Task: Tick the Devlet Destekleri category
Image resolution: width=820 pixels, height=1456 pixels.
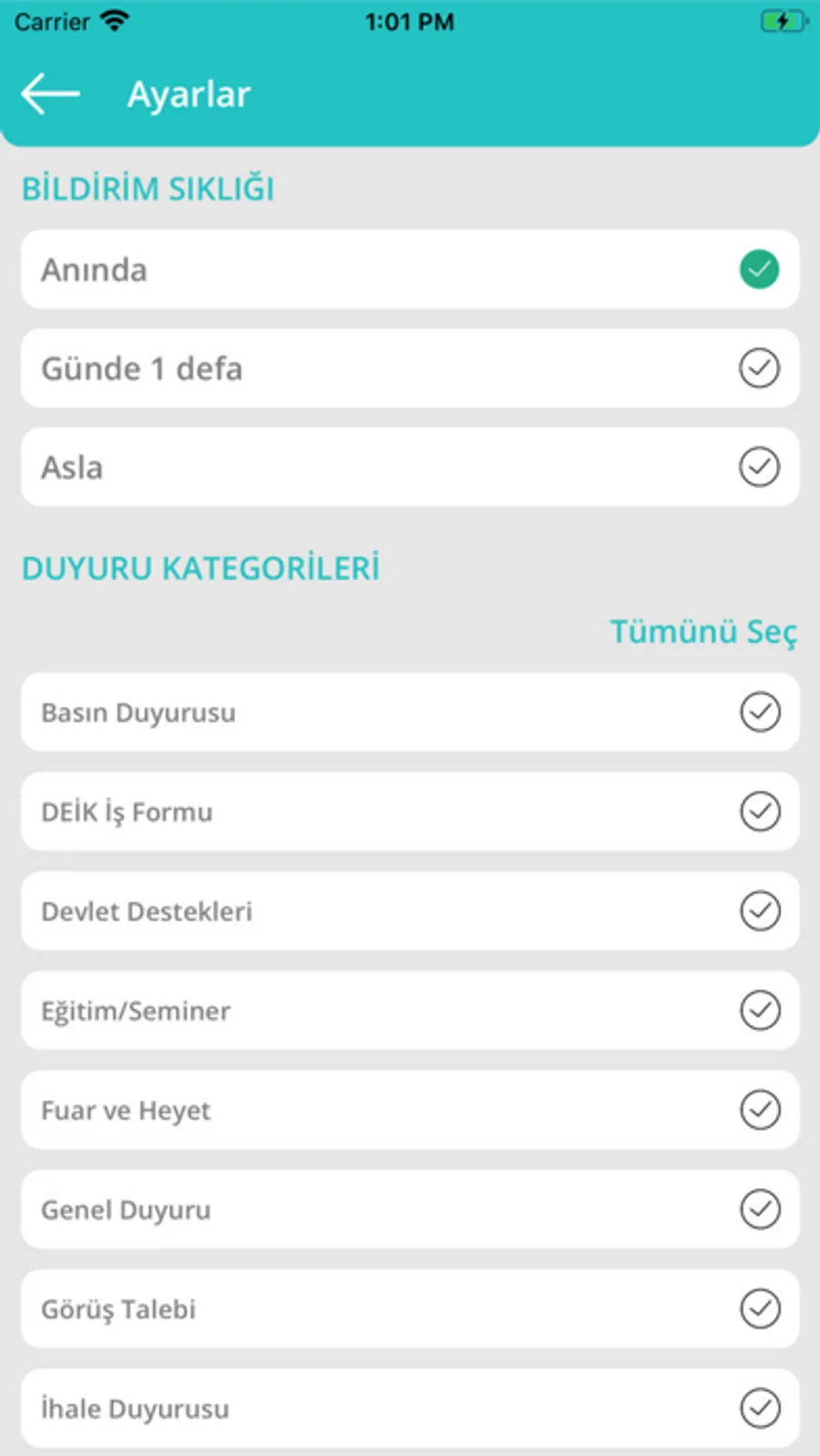Action: pos(759,911)
